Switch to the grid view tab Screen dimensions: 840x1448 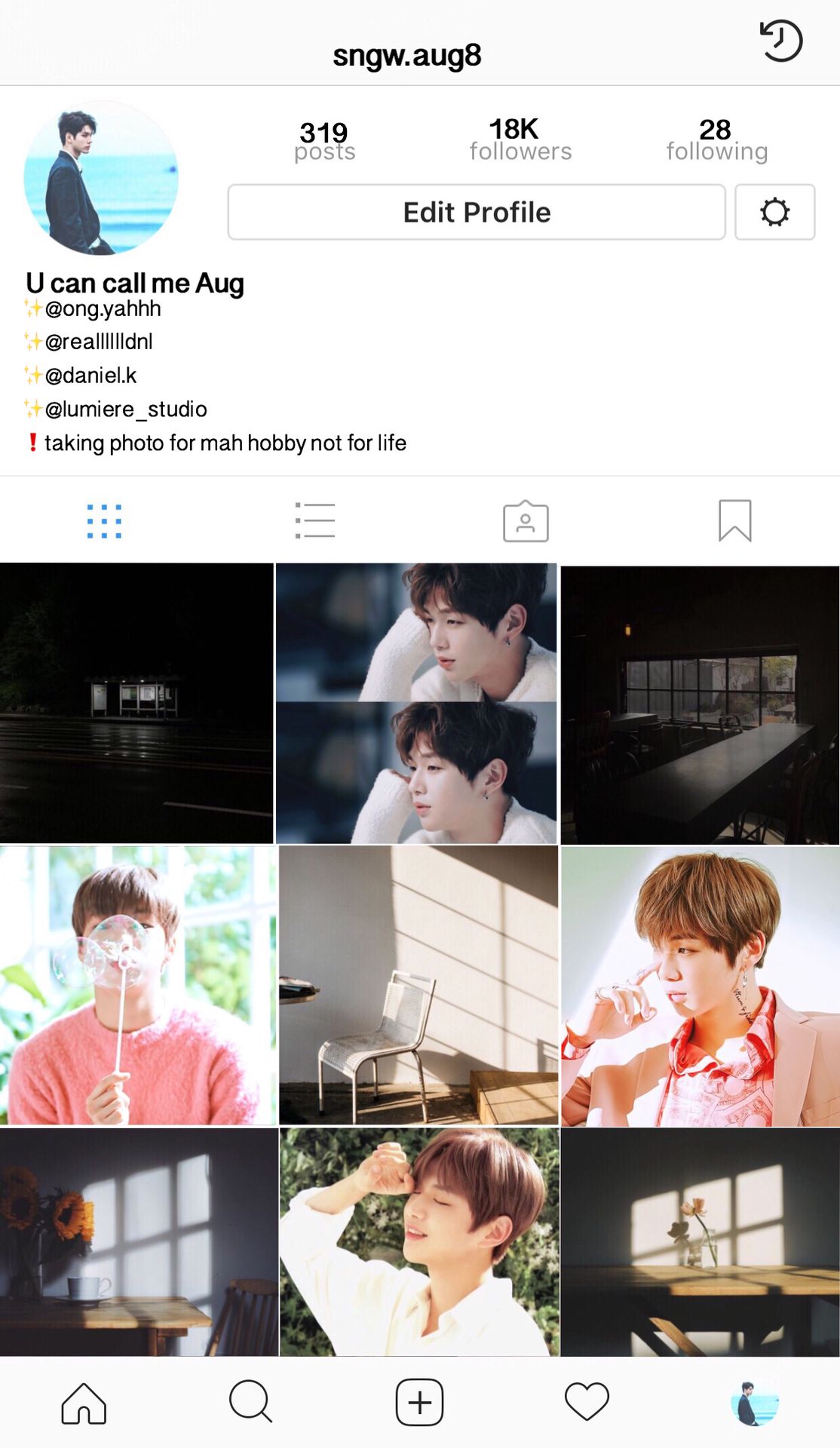click(x=104, y=521)
